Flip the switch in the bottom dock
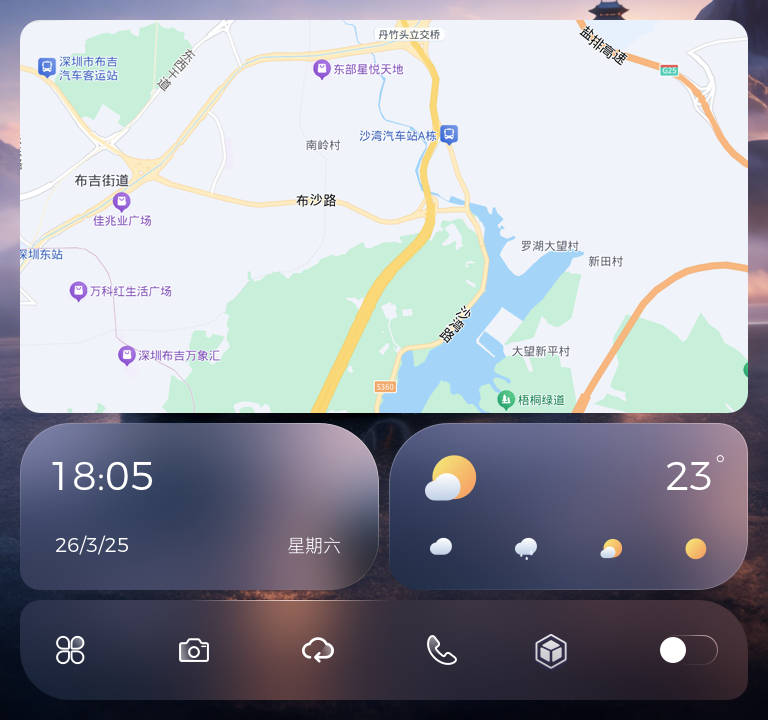The width and height of the screenshot is (768, 720). 688,650
